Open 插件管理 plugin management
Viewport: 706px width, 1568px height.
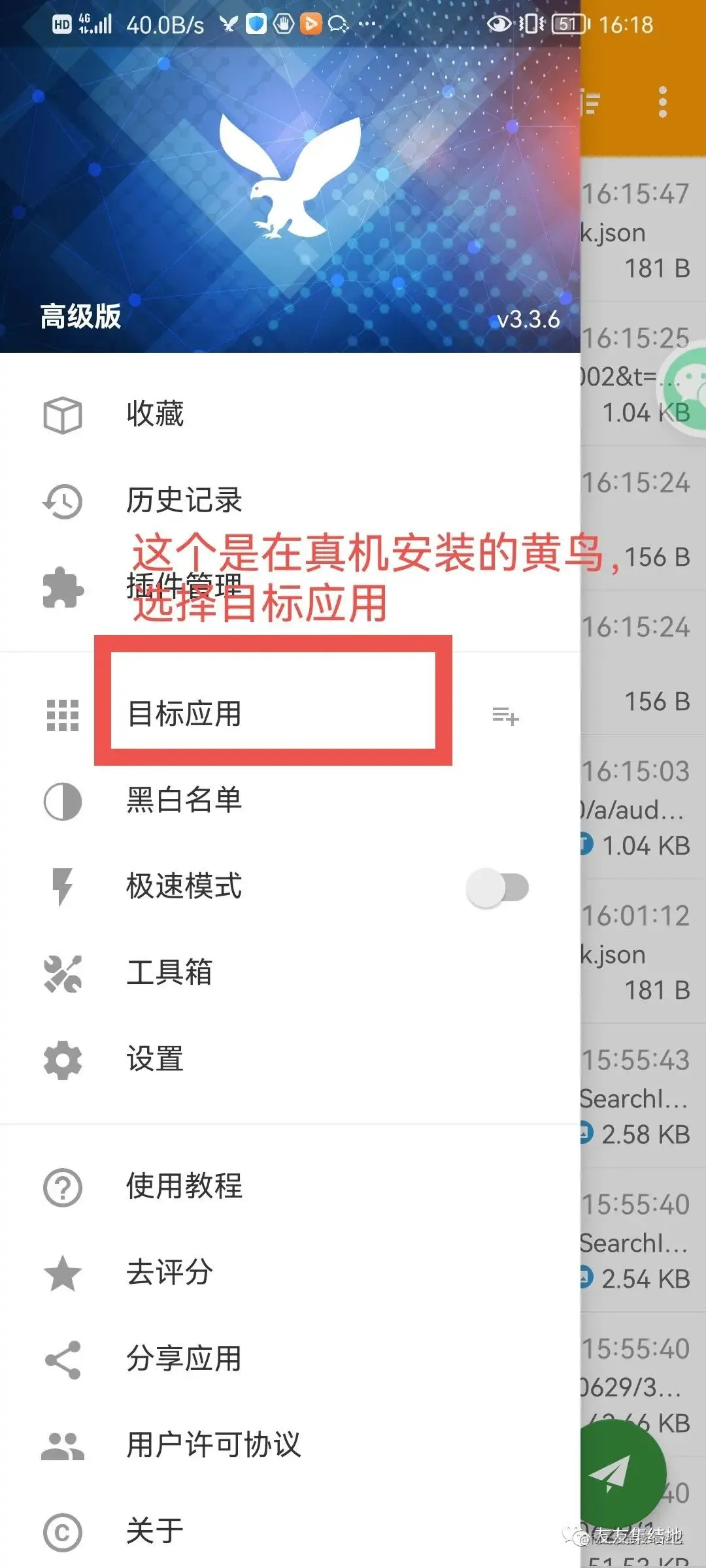click(184, 586)
